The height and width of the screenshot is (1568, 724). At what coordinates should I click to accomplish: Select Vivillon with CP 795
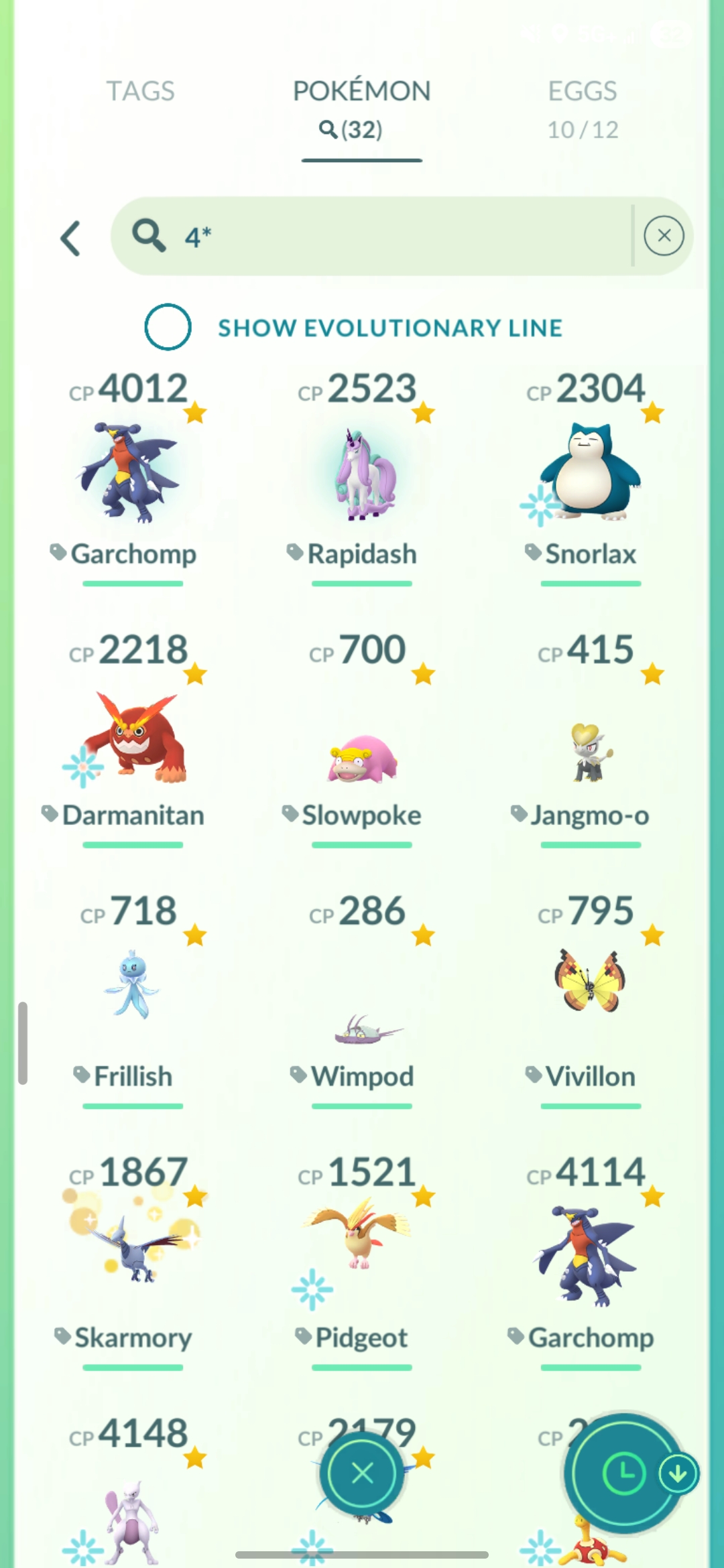590,982
